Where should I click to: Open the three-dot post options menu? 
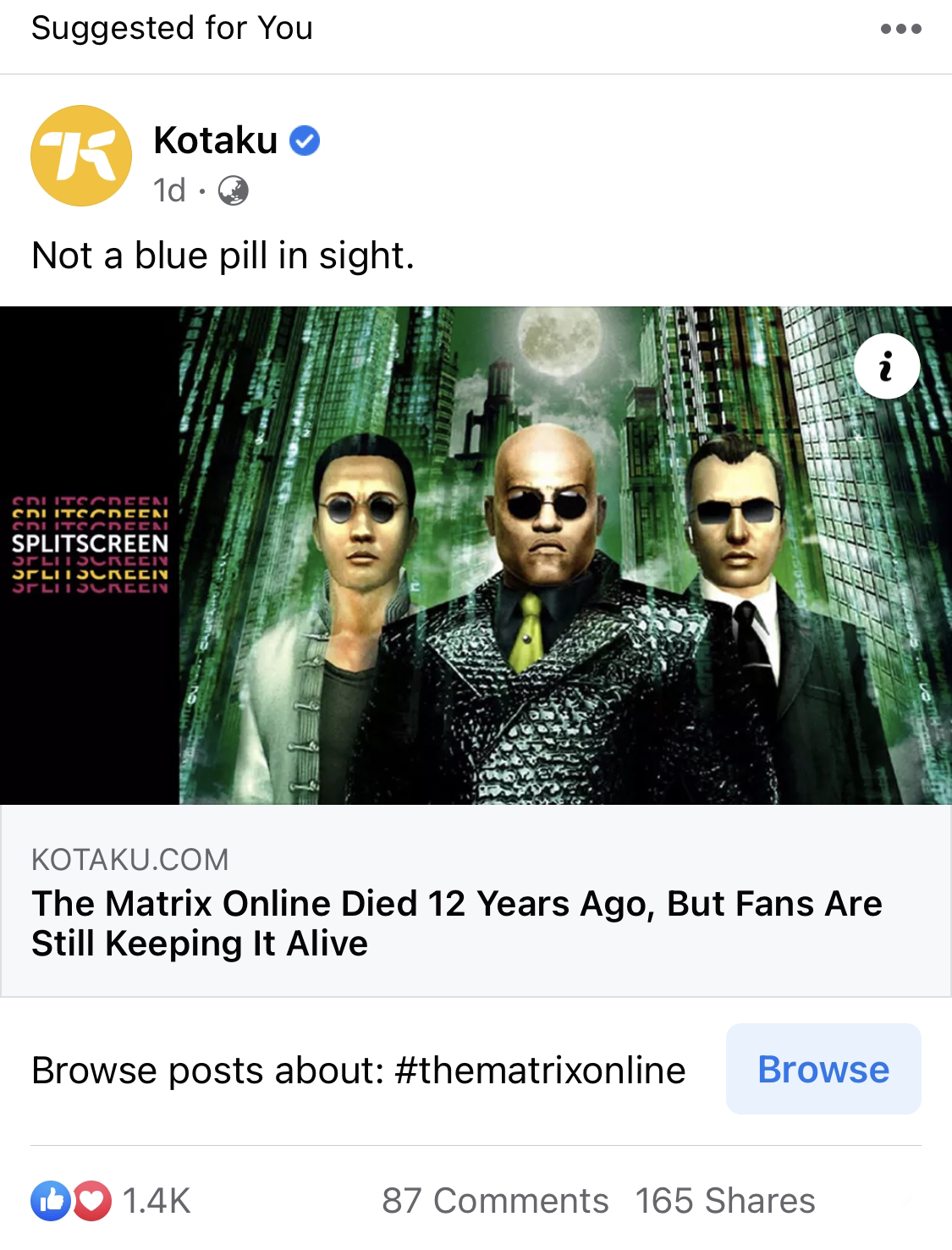coord(900,29)
